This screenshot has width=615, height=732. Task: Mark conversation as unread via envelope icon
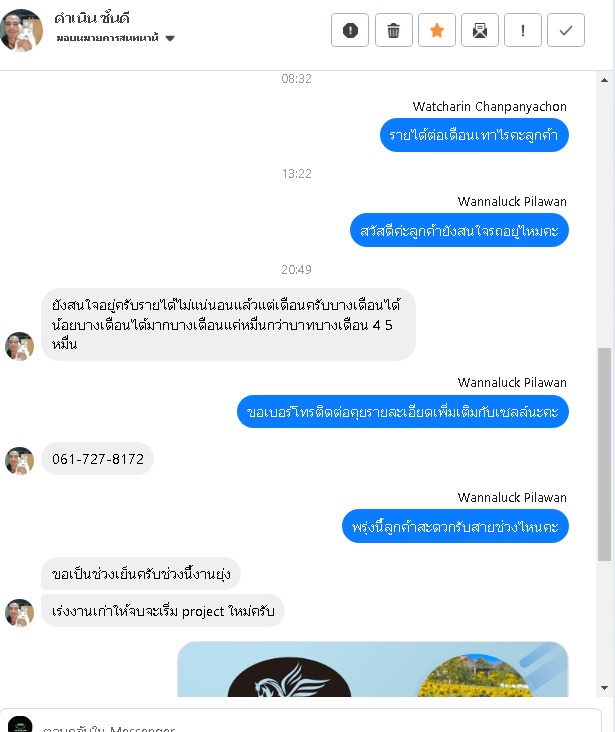tap(479, 30)
